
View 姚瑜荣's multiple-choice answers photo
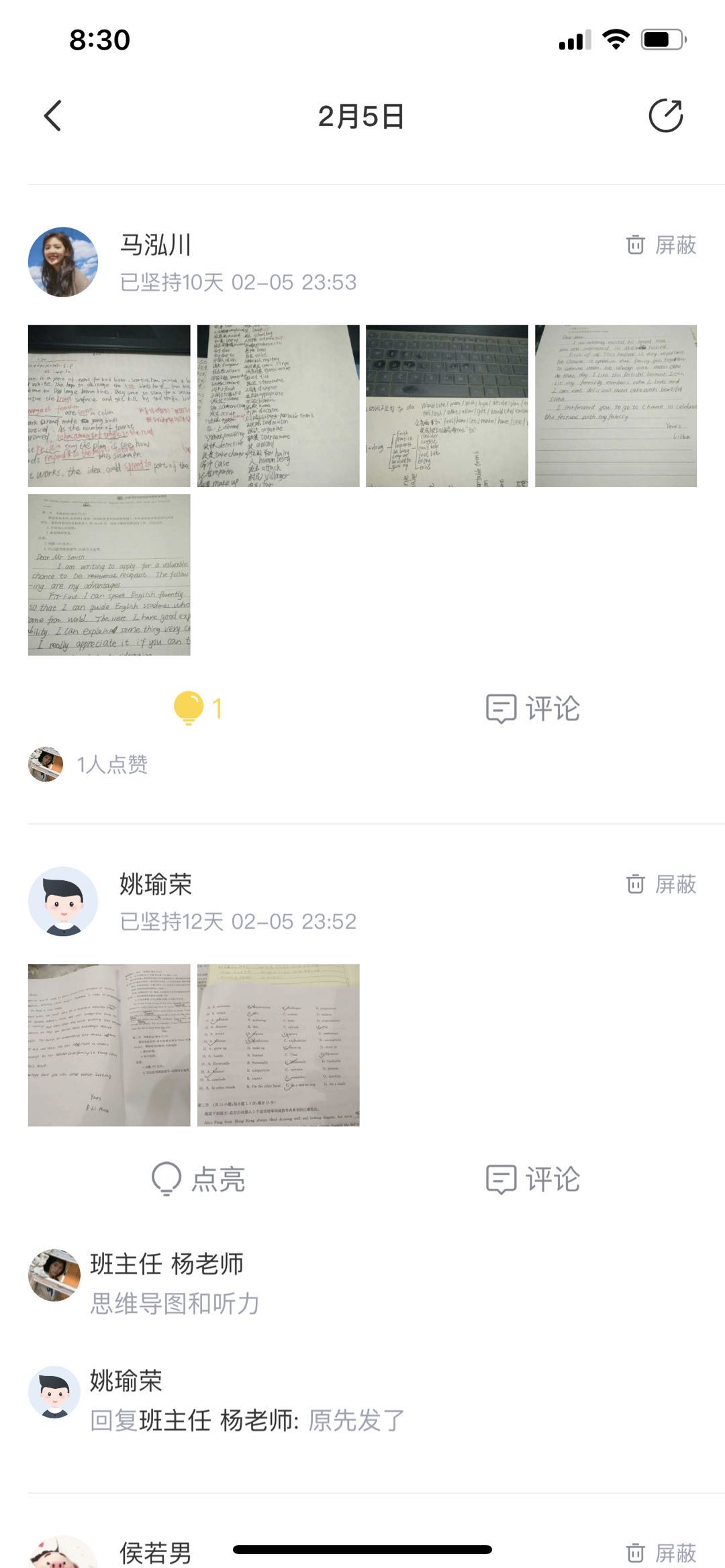click(x=278, y=1045)
